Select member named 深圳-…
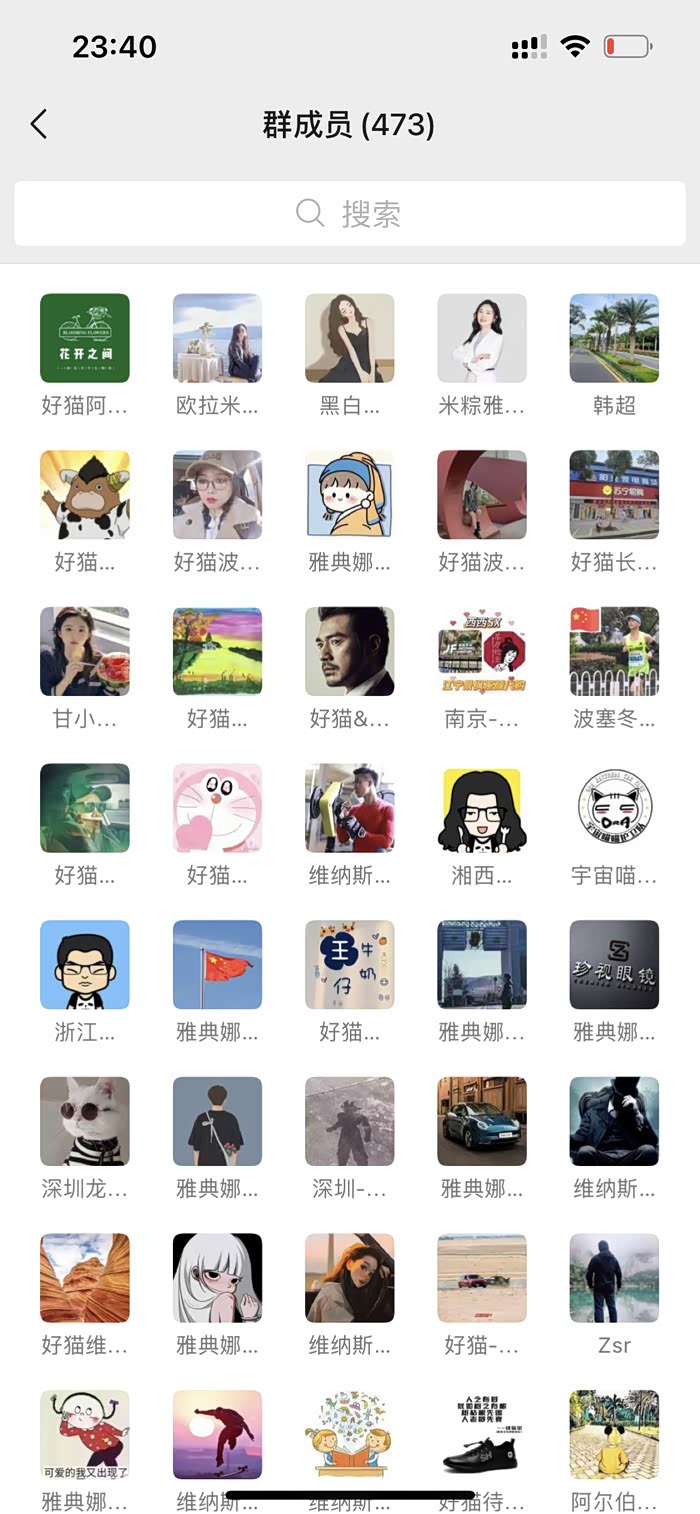This screenshot has width=700, height=1514. (349, 1121)
